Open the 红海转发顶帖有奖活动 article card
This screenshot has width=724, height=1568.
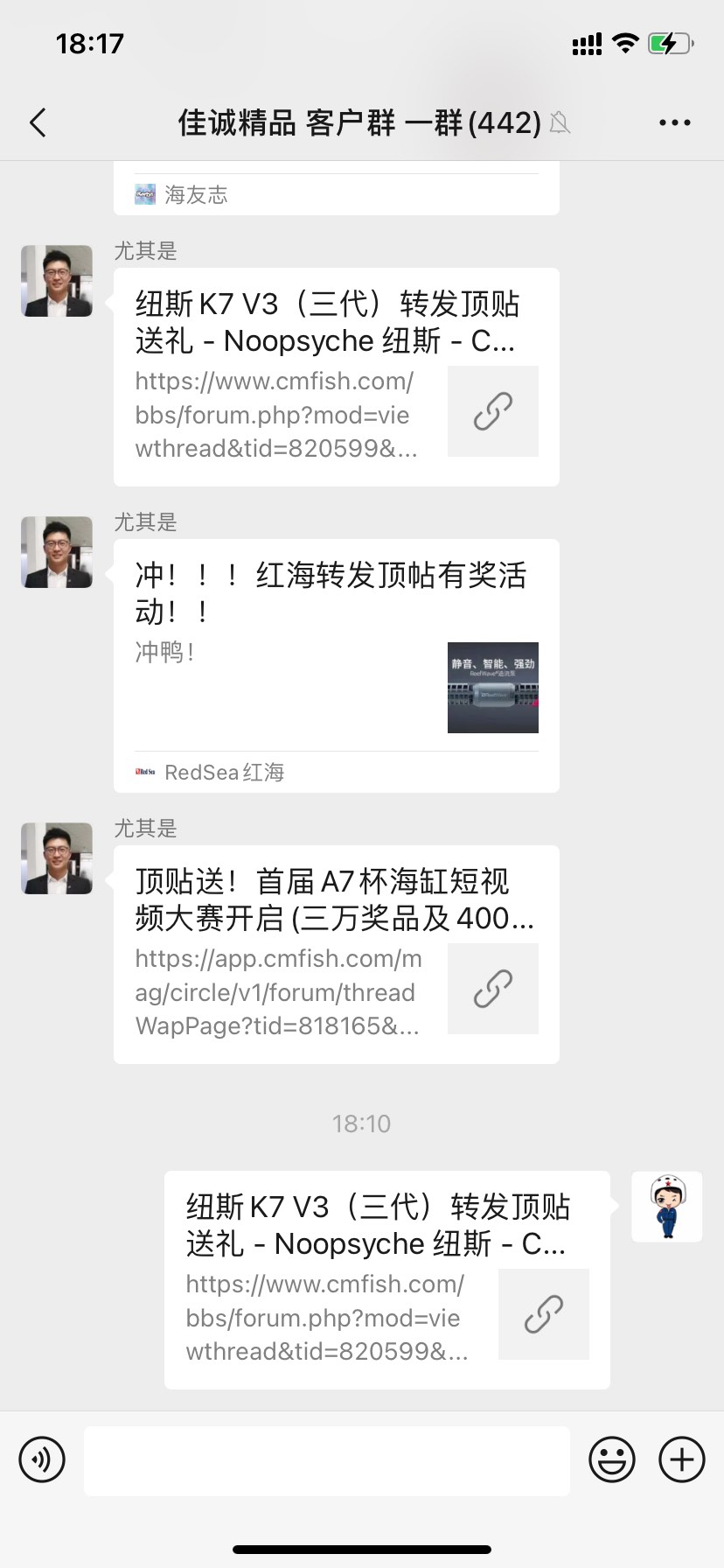point(336,665)
